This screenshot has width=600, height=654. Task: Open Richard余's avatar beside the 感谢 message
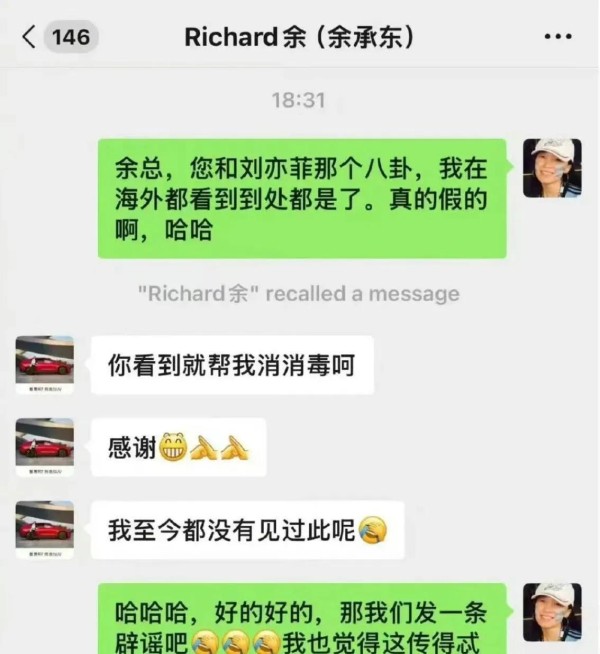click(x=45, y=446)
